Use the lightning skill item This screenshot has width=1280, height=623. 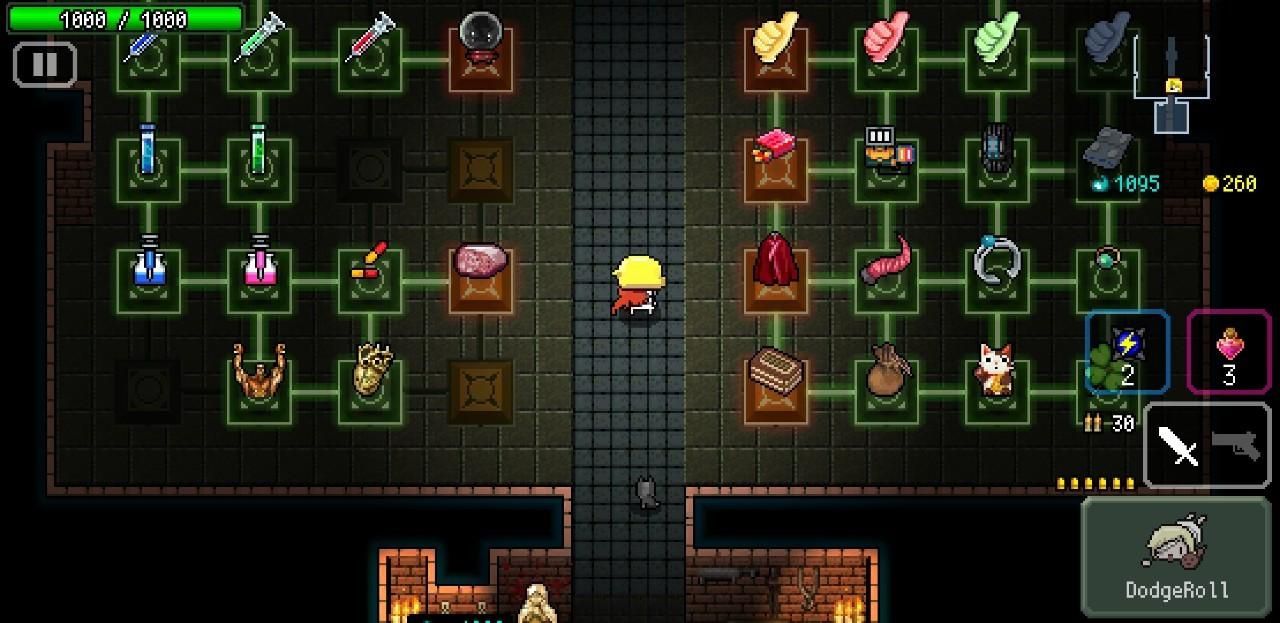pos(1128,352)
